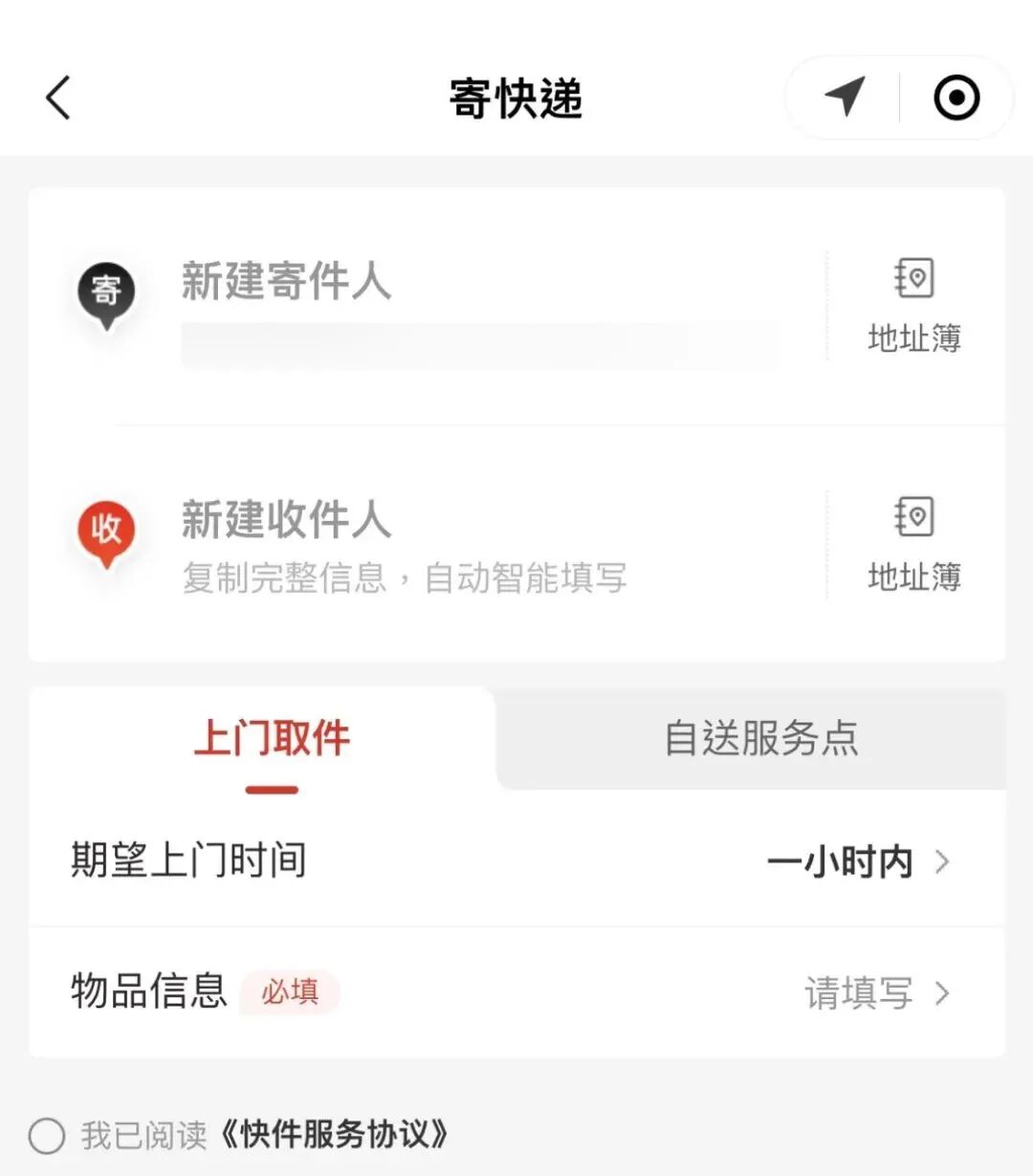Change 期望上门时间 from 一小时内

coord(516,860)
